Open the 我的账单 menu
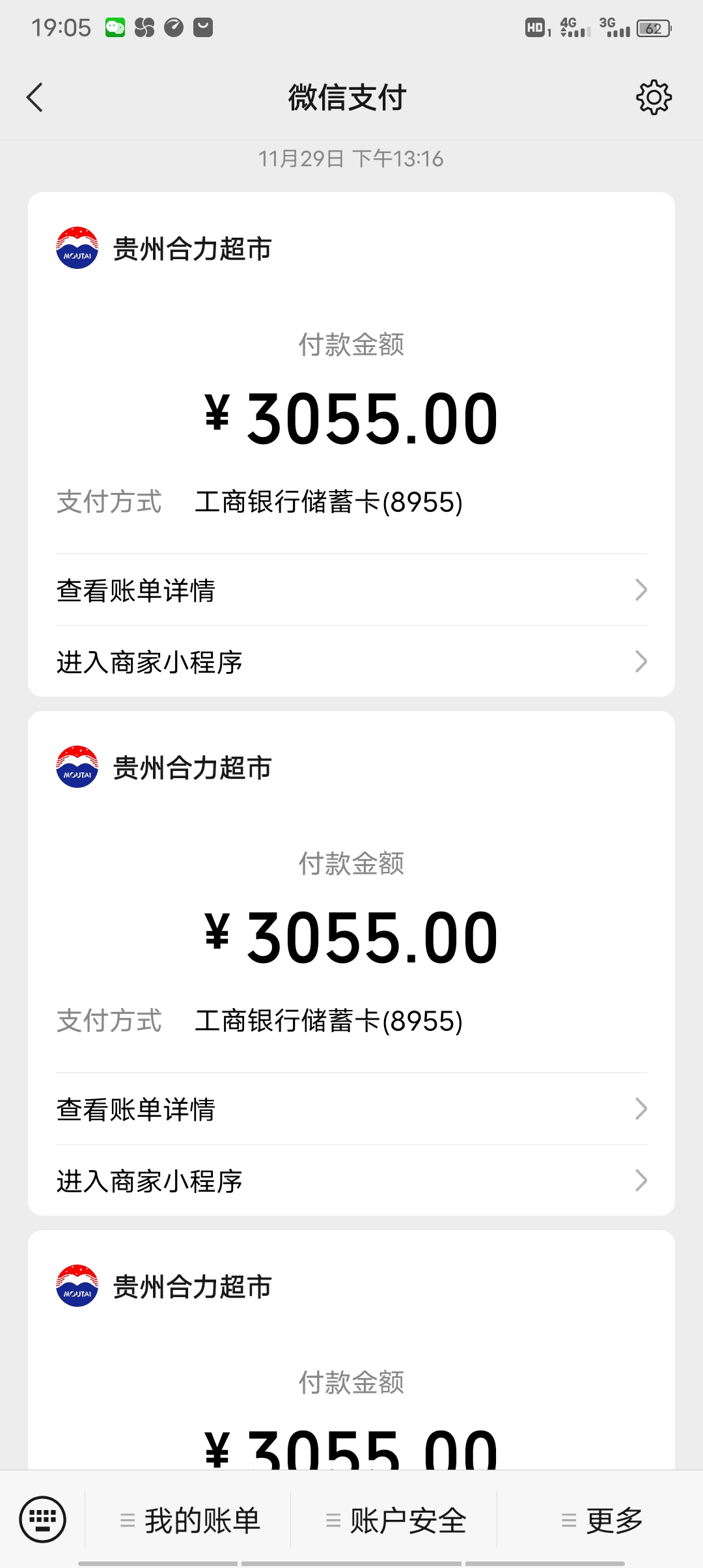 190,1521
